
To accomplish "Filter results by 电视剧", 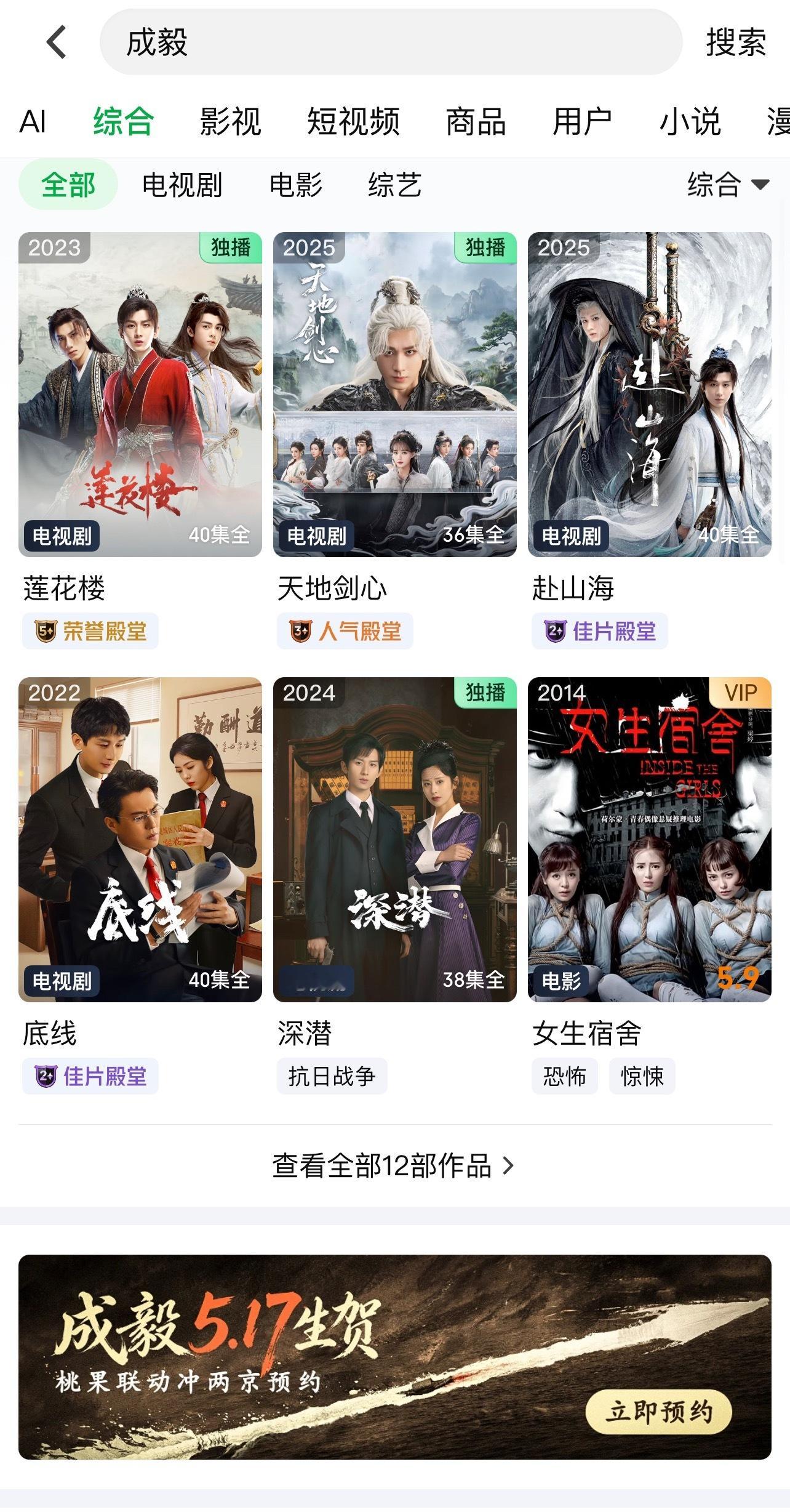I will [x=182, y=185].
